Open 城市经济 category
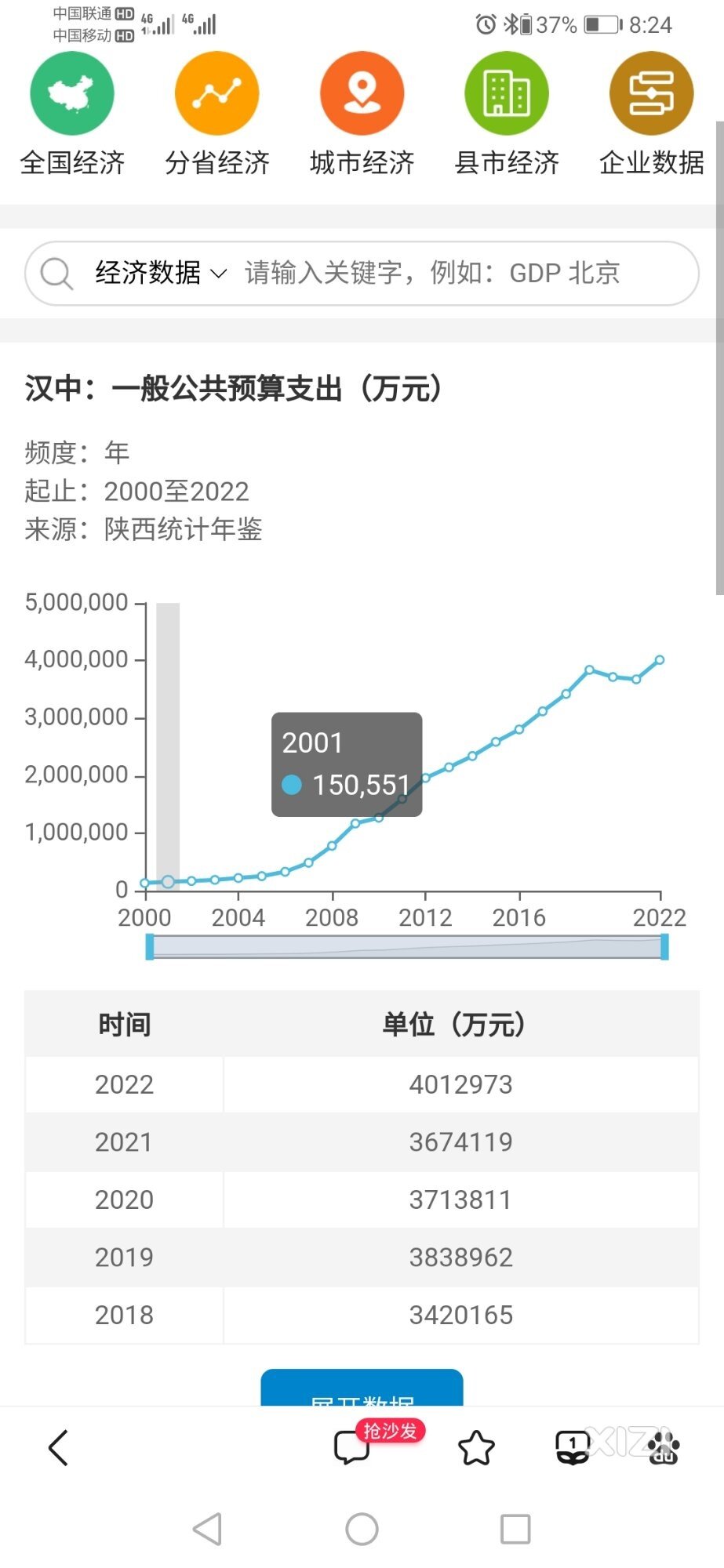 [362, 114]
